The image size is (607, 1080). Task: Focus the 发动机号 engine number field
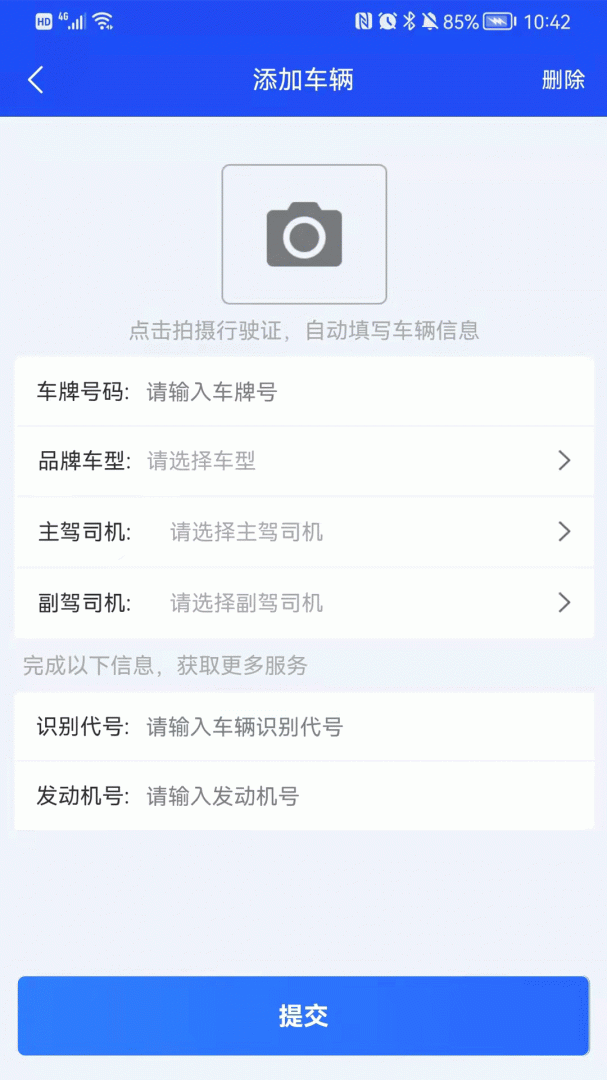pyautogui.click(x=350, y=797)
